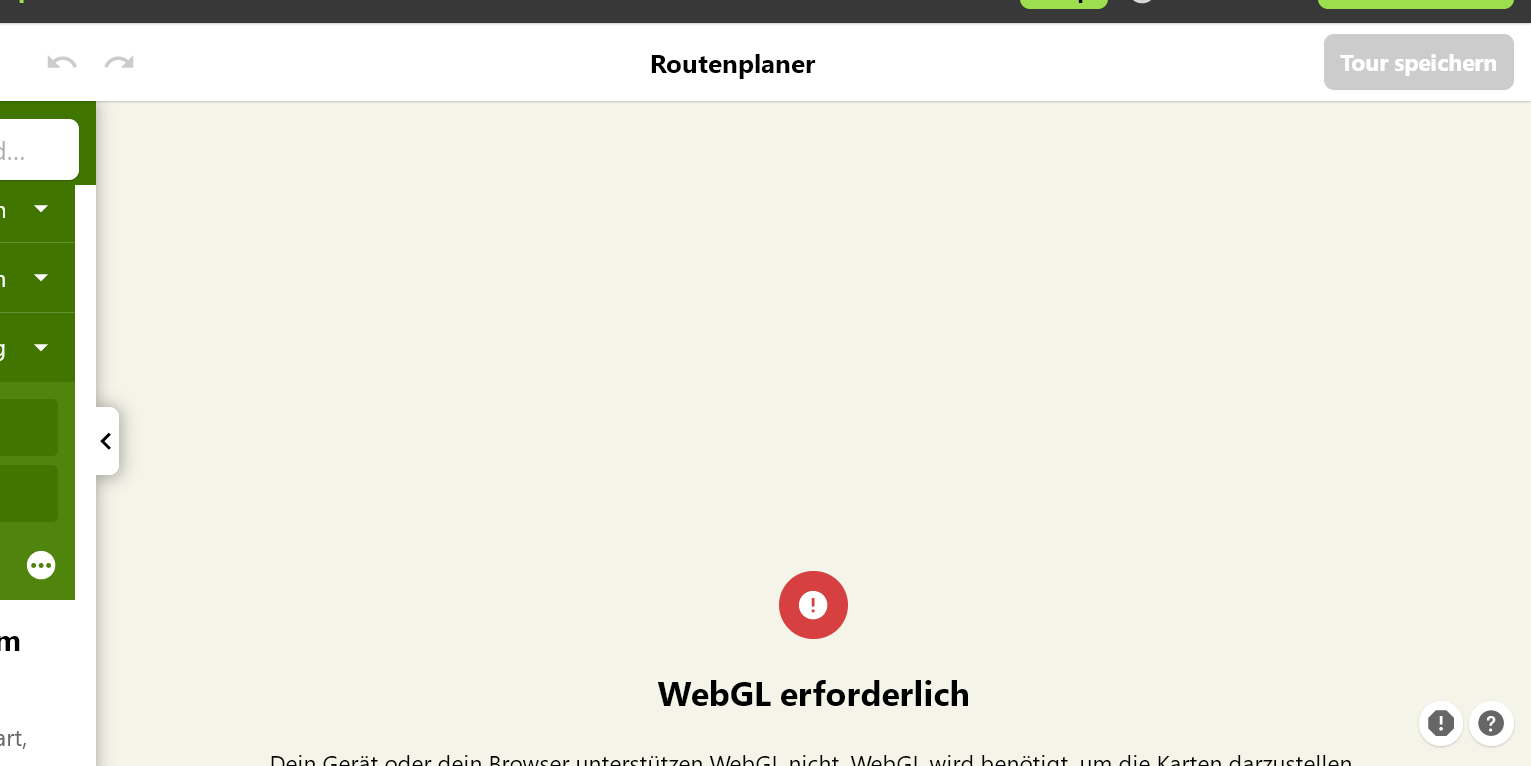Open the help question mark icon
Screen dimensions: 1531x766
[x=1490, y=723]
